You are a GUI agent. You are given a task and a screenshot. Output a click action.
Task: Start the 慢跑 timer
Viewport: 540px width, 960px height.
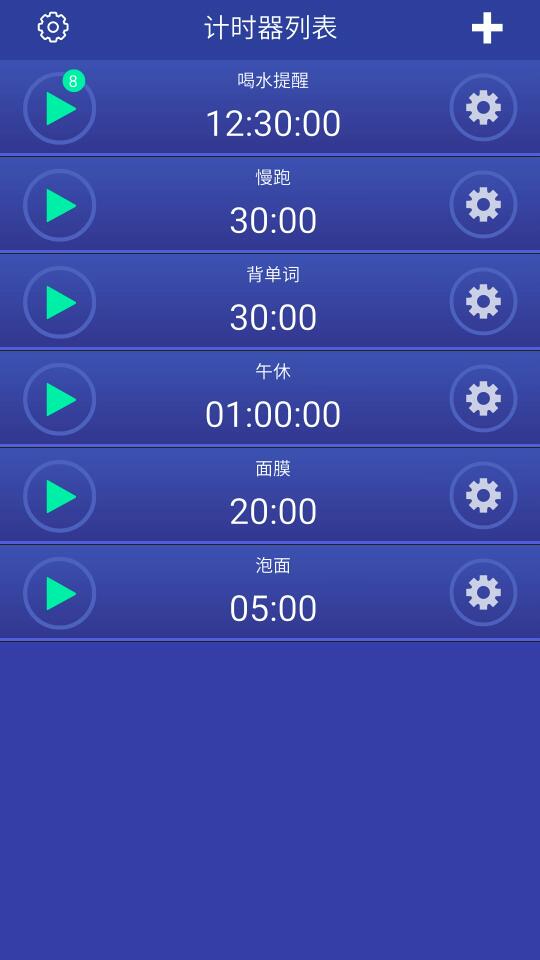click(x=59, y=205)
